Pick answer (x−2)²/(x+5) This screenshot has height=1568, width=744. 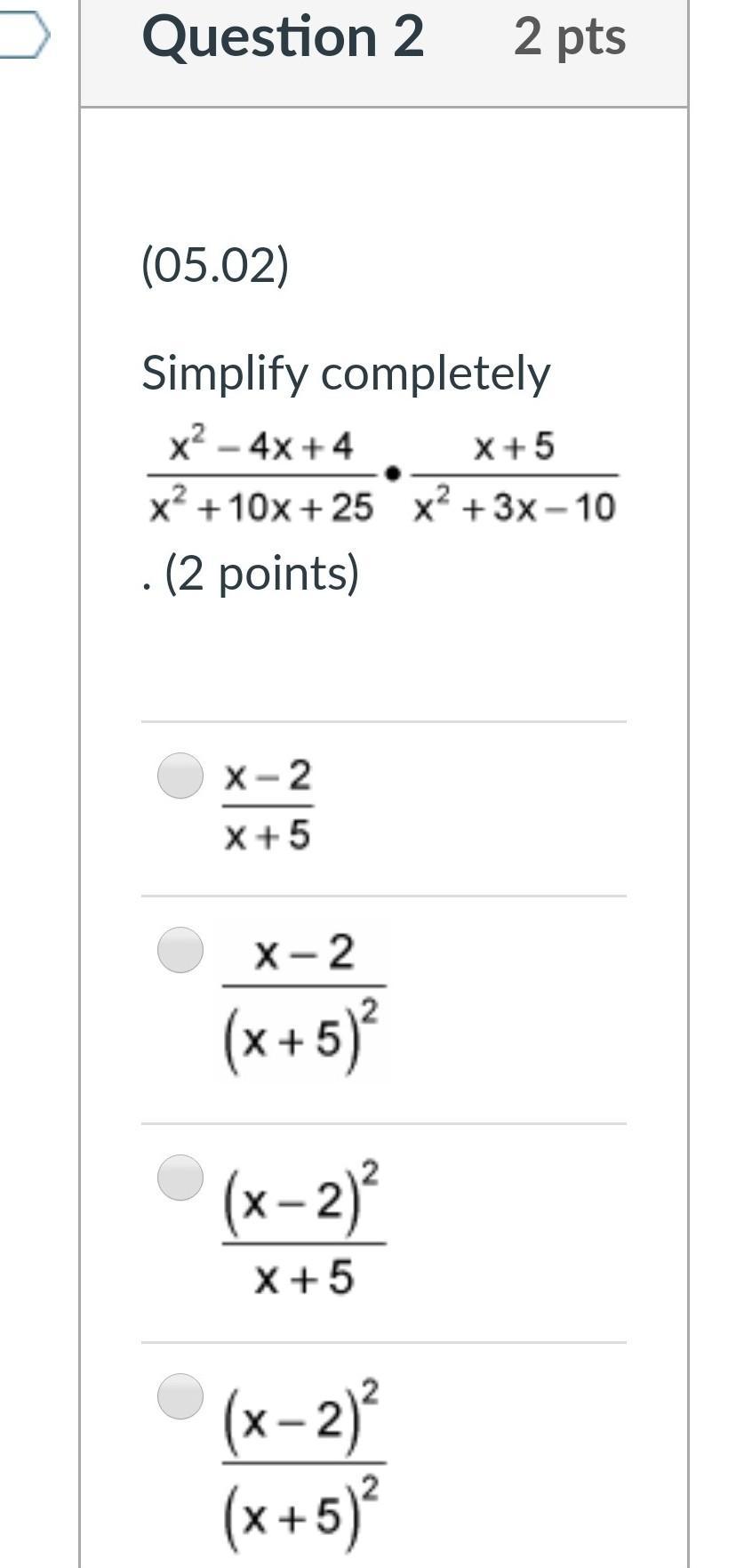pos(180,1178)
